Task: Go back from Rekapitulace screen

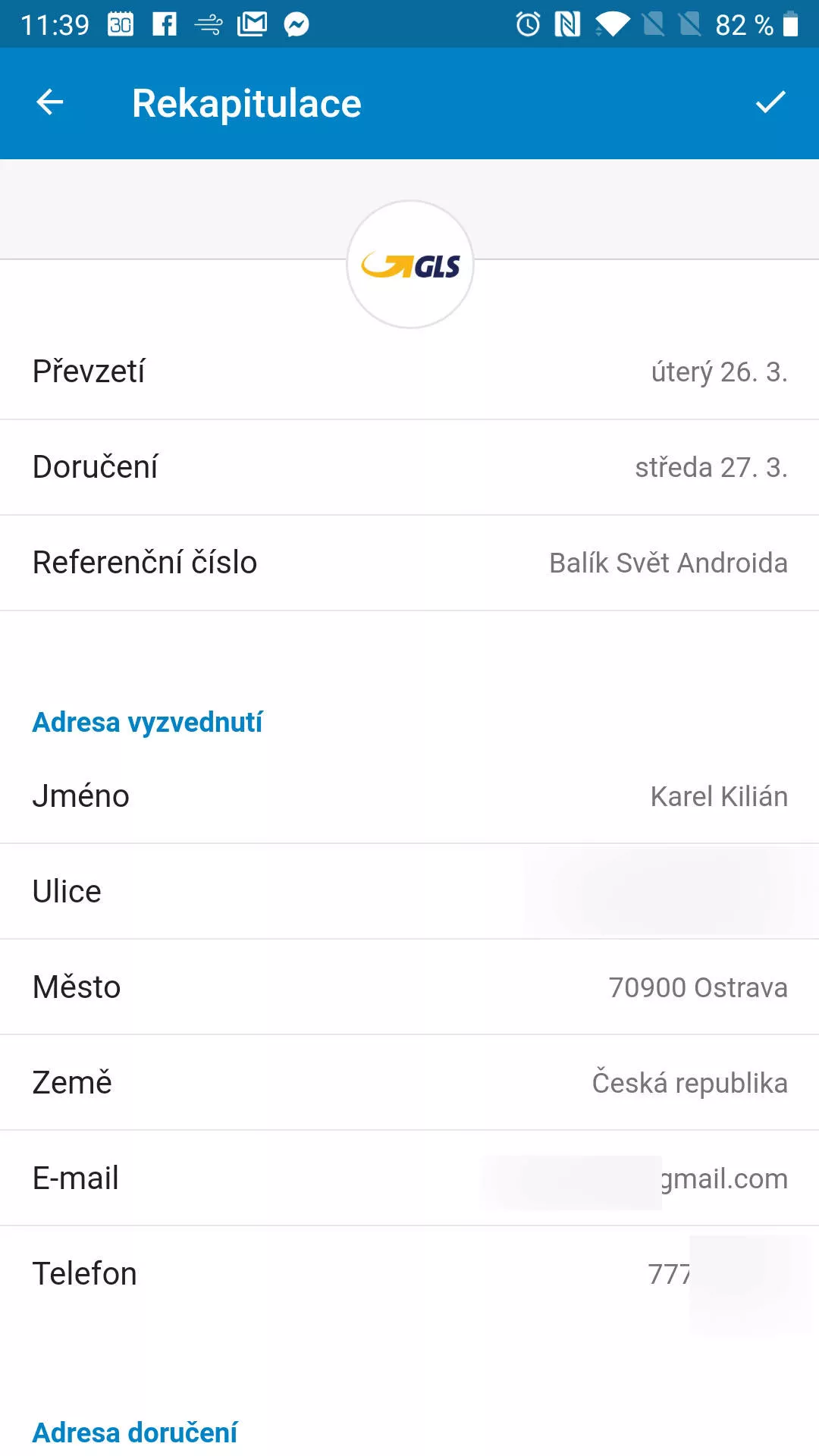Action: [50, 102]
